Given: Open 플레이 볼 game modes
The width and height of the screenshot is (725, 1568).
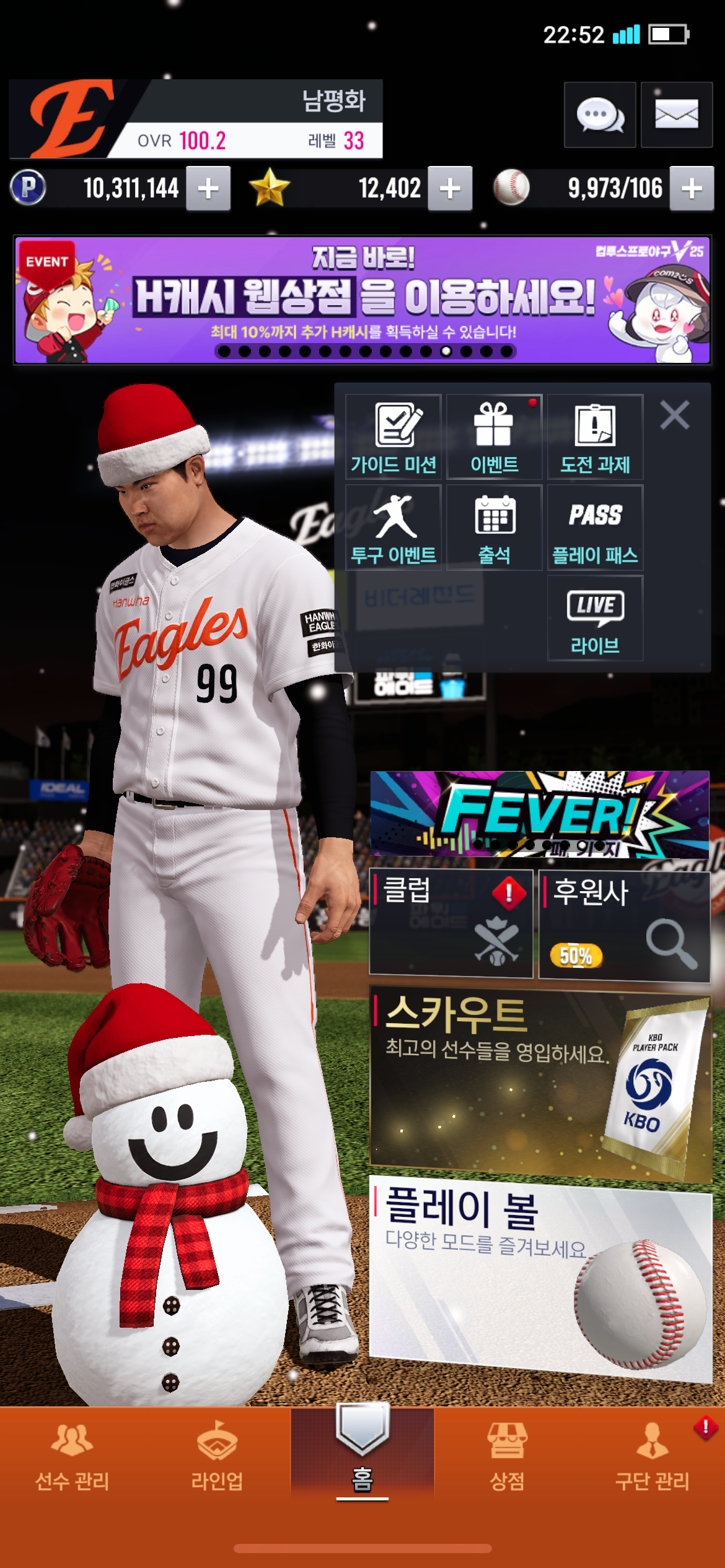Looking at the screenshot, I should point(539,1277).
